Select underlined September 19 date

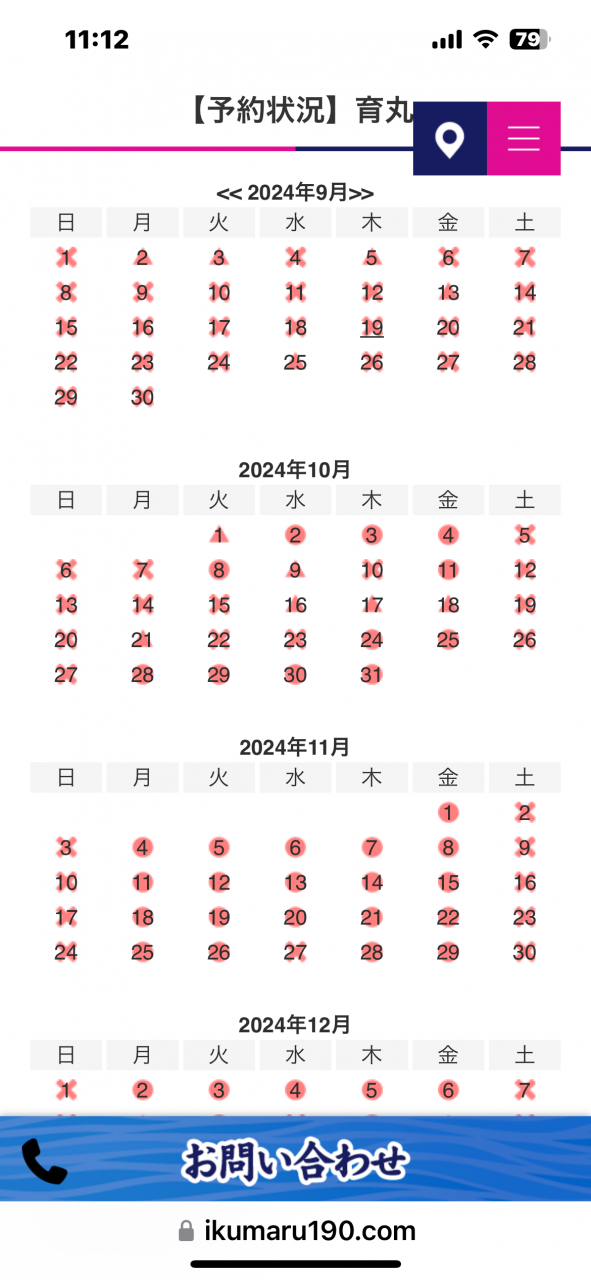coord(372,327)
